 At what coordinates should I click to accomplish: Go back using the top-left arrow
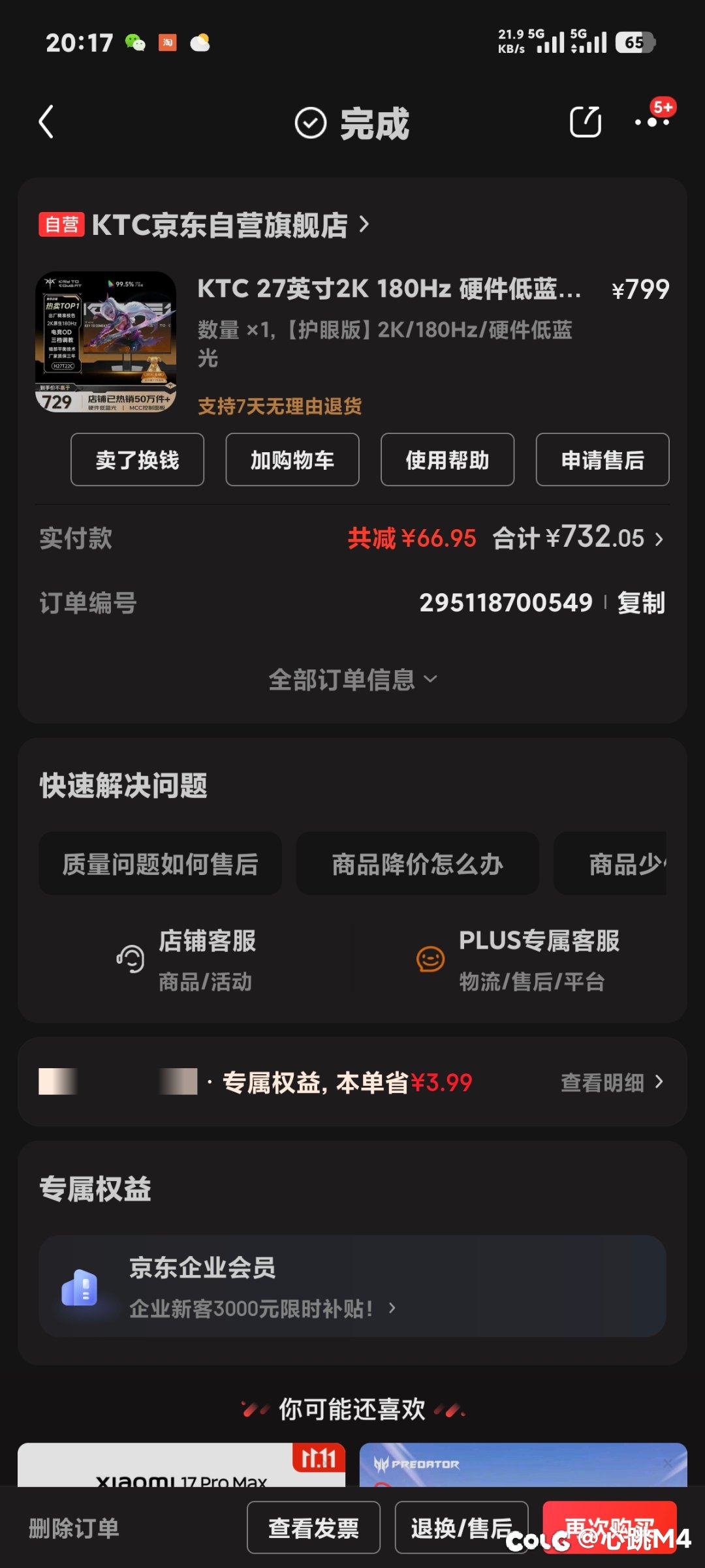tap(46, 122)
